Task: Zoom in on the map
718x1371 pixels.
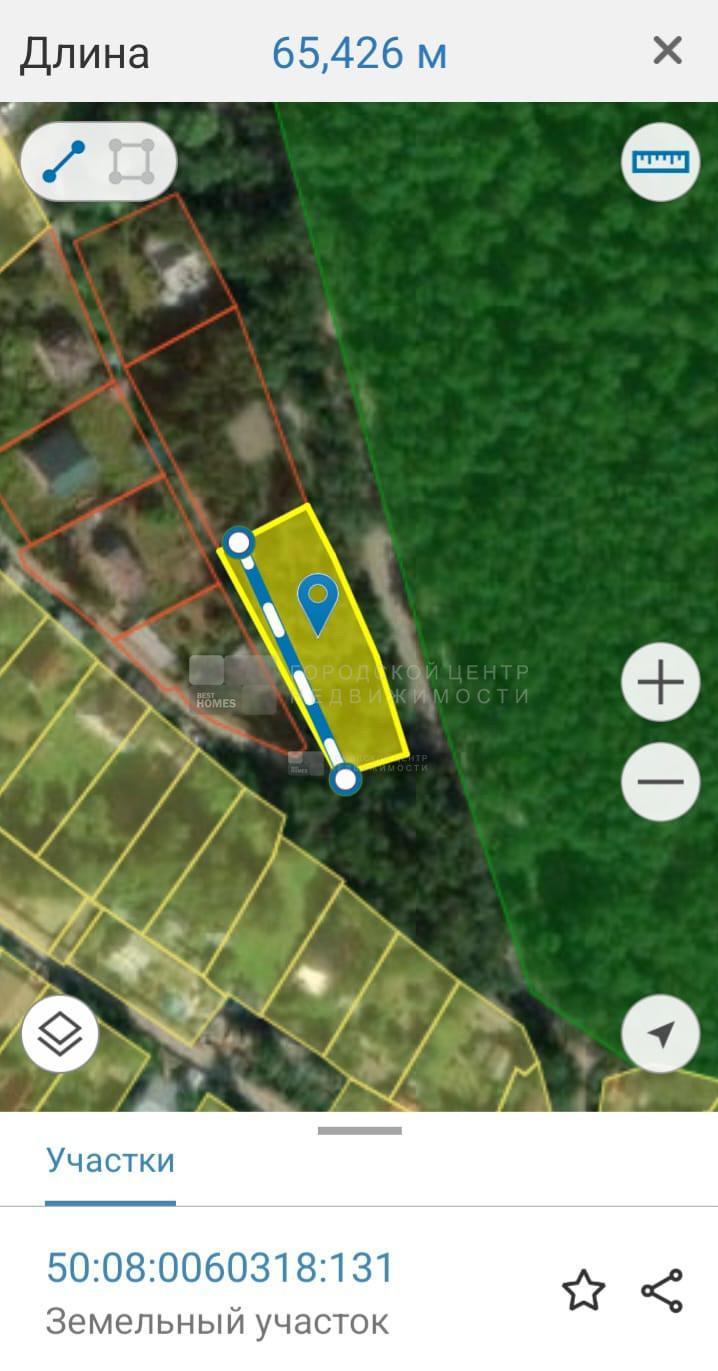Action: pyautogui.click(x=660, y=683)
